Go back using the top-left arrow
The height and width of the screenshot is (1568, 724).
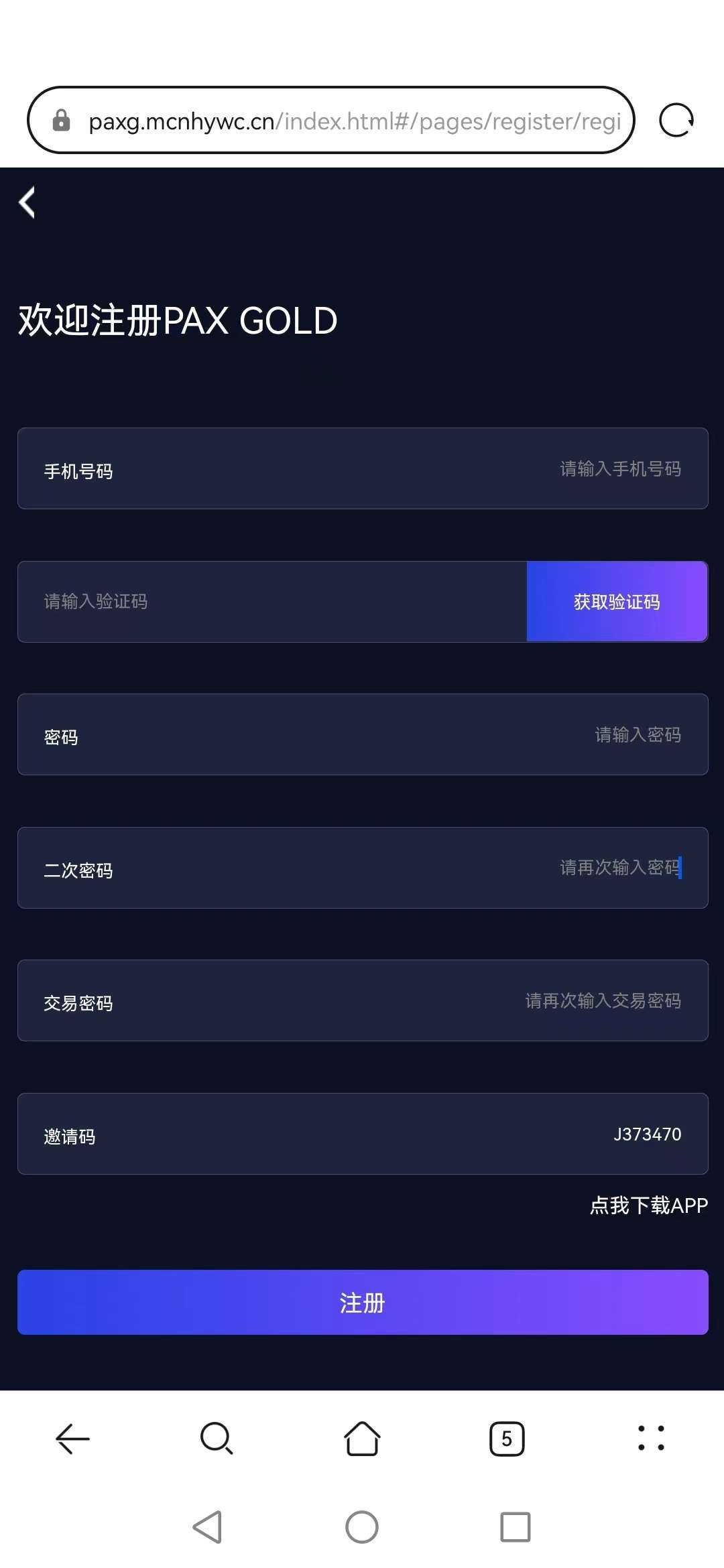pyautogui.click(x=27, y=202)
